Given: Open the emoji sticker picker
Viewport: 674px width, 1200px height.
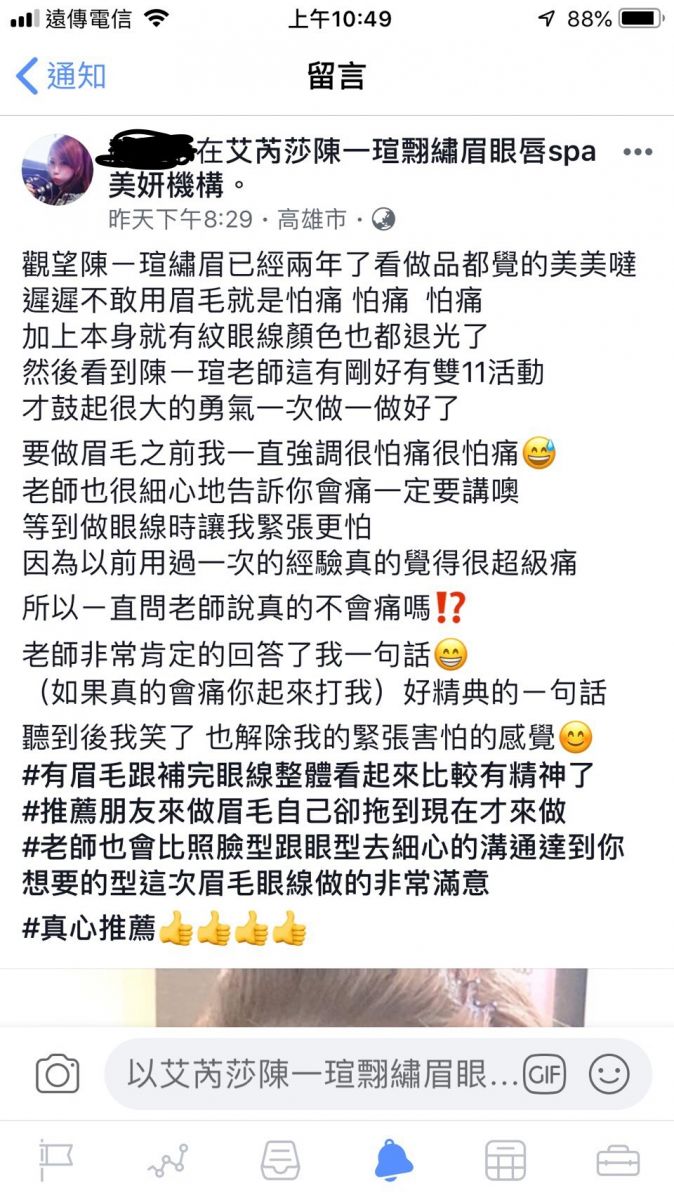Looking at the screenshot, I should [x=609, y=1075].
